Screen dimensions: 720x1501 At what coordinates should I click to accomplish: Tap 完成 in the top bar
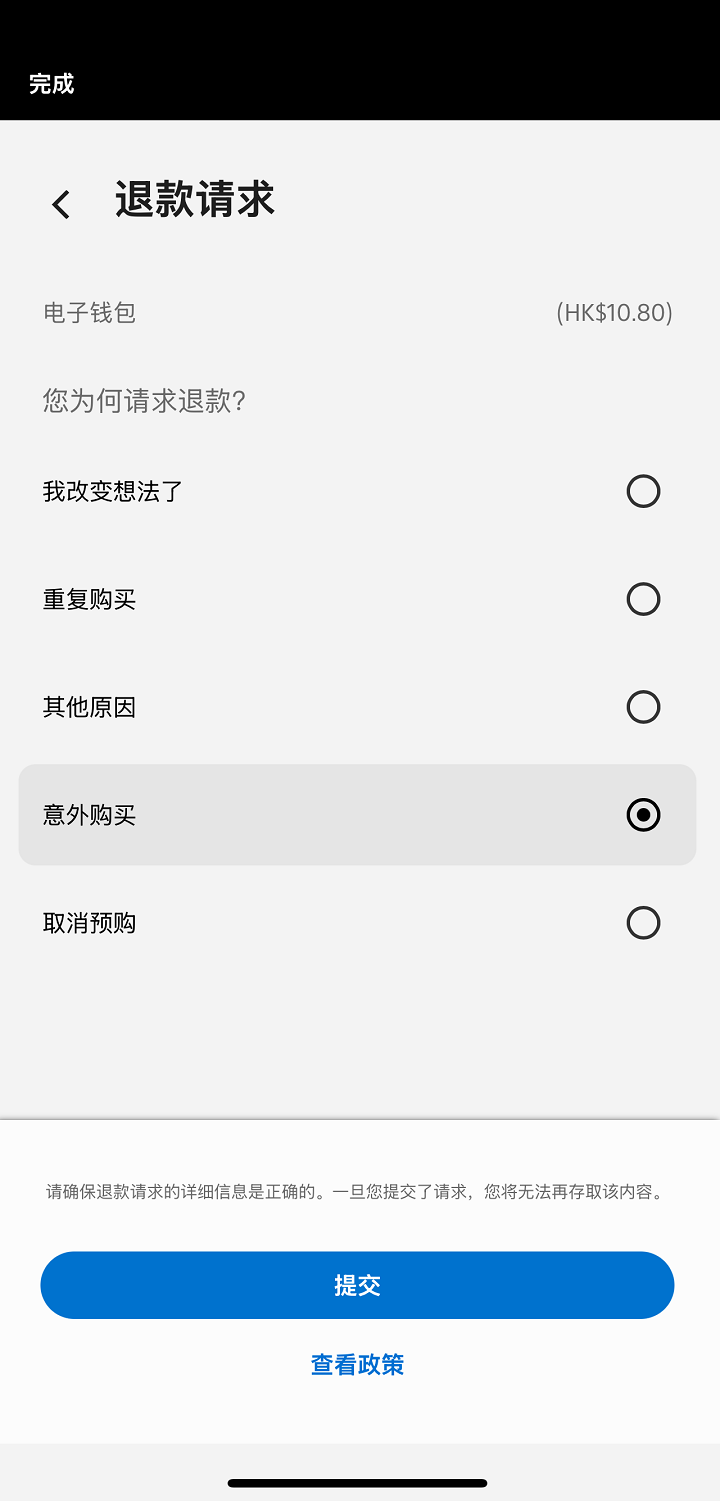(52, 84)
